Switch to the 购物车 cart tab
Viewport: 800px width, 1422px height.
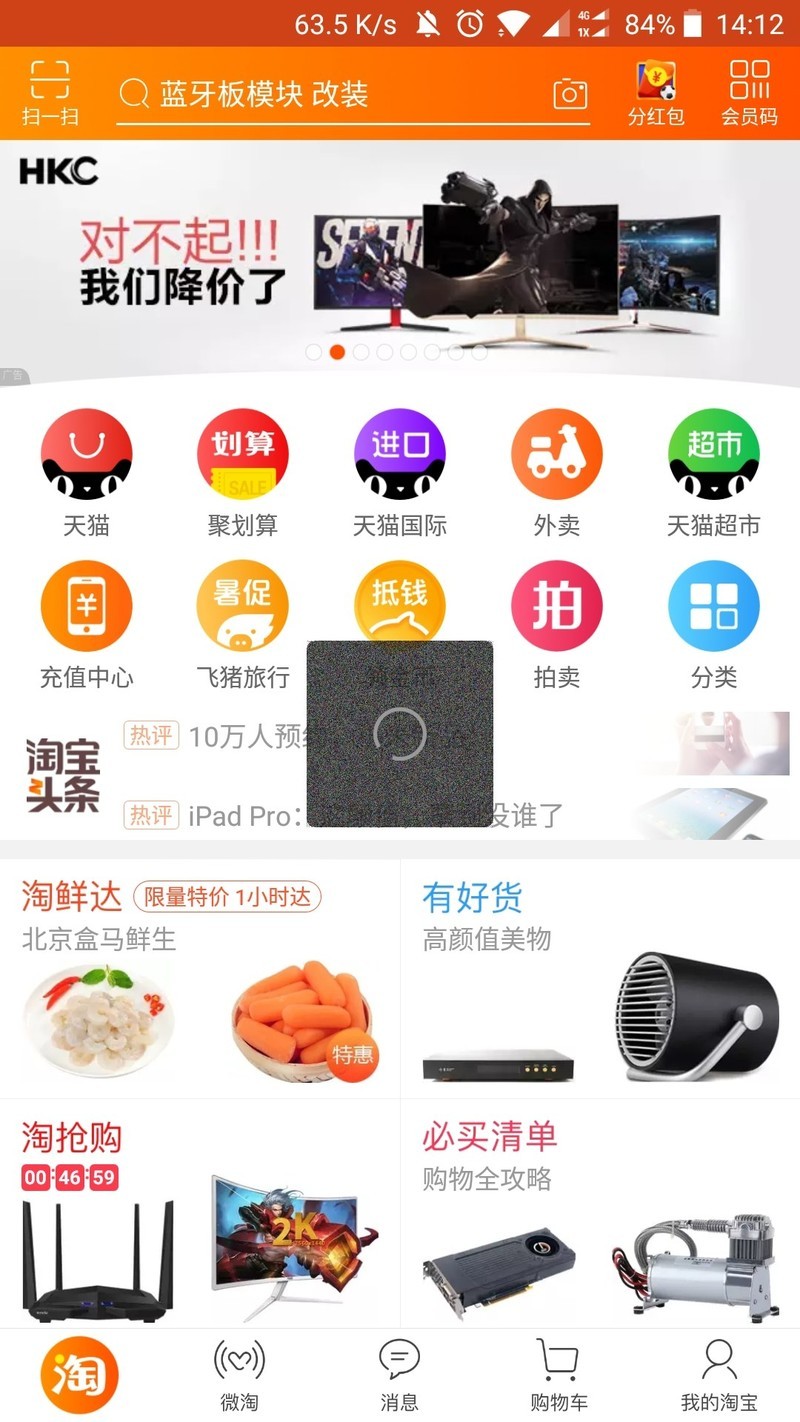[558, 1376]
